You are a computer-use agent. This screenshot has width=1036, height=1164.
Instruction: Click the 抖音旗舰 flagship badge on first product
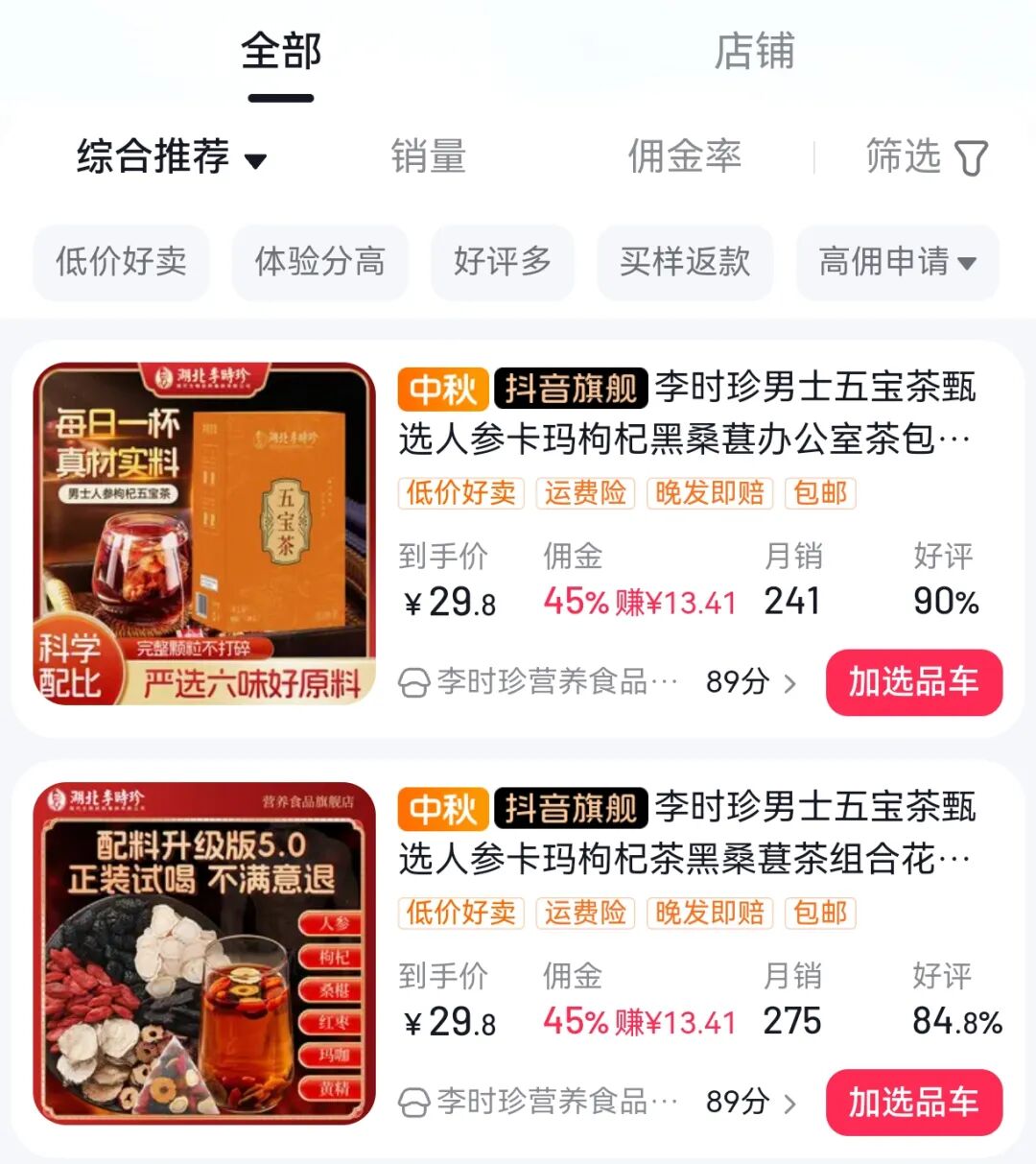570,389
